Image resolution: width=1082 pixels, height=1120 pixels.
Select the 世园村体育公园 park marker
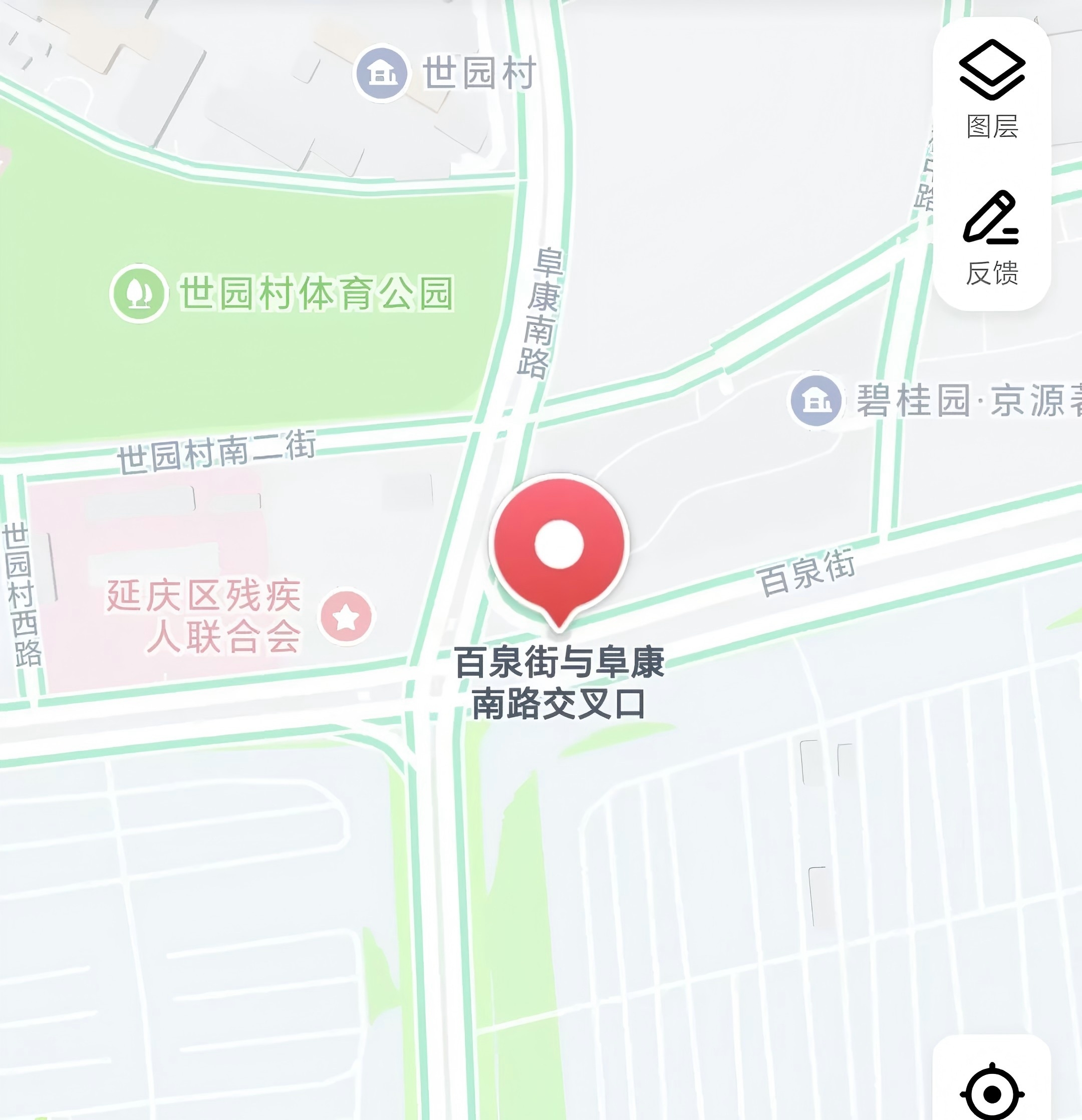click(139, 293)
